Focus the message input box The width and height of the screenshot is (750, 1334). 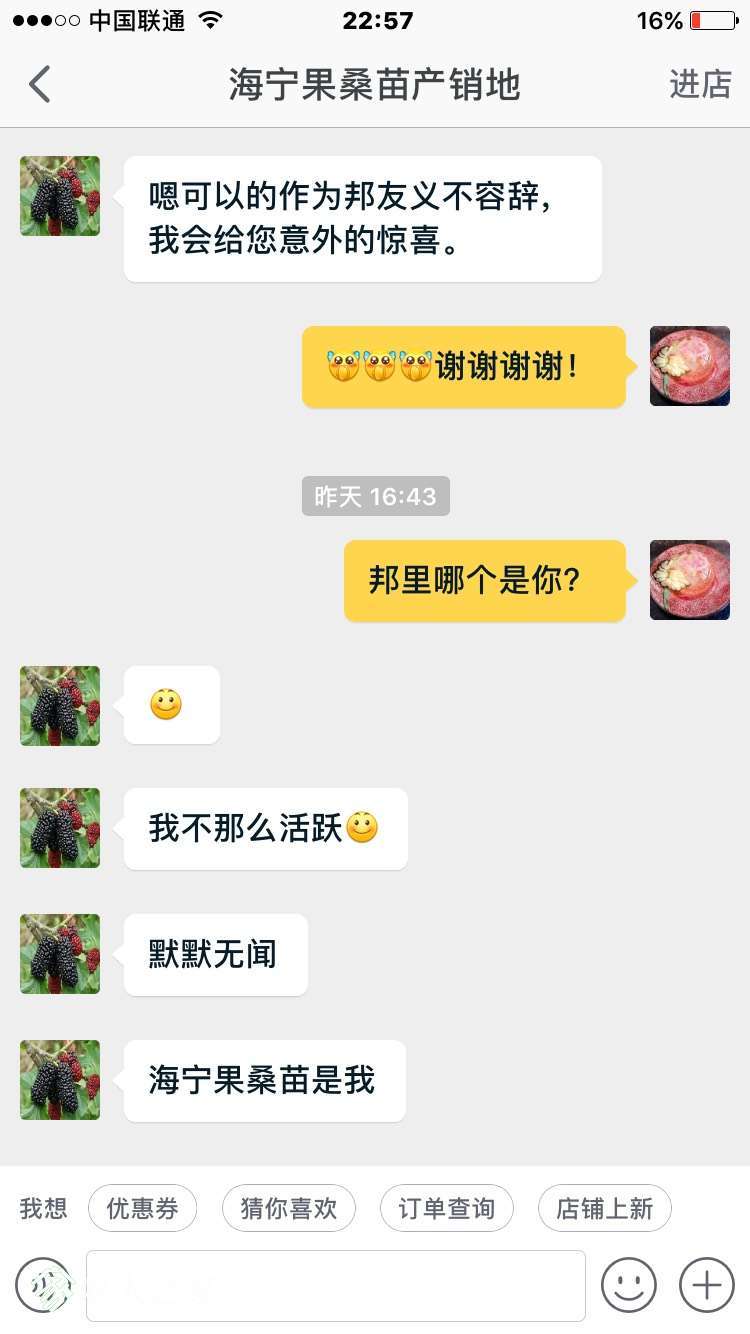click(336, 1285)
